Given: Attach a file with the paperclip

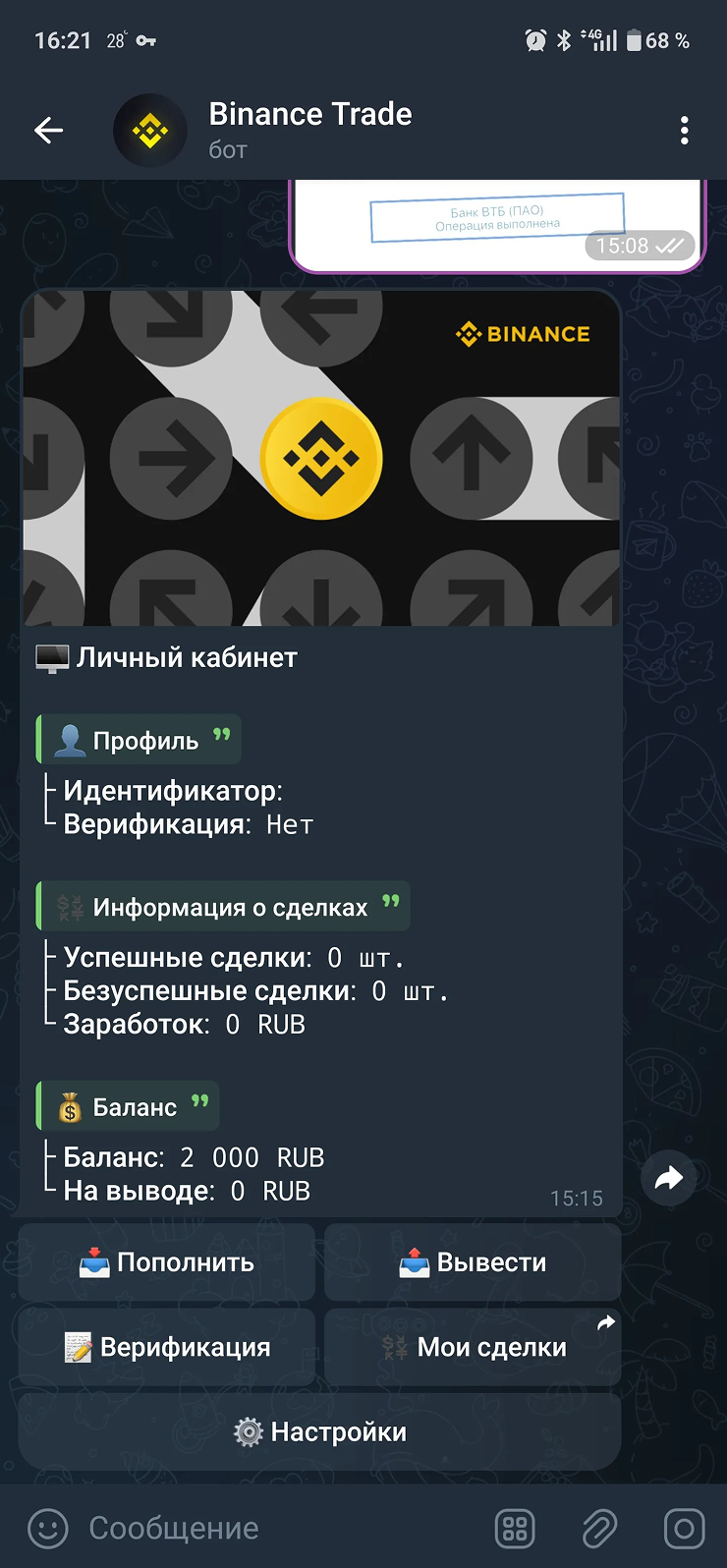Looking at the screenshot, I should click(599, 1528).
